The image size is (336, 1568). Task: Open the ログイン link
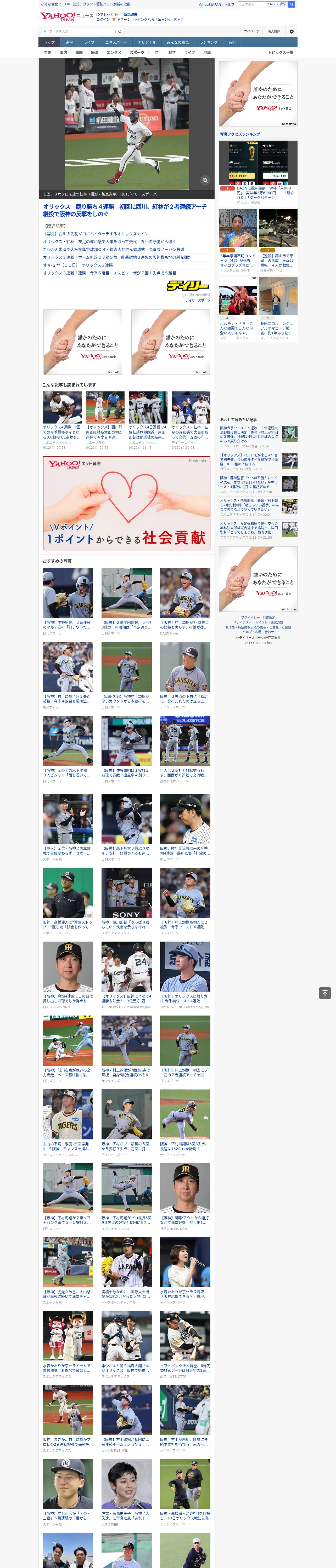(x=103, y=20)
